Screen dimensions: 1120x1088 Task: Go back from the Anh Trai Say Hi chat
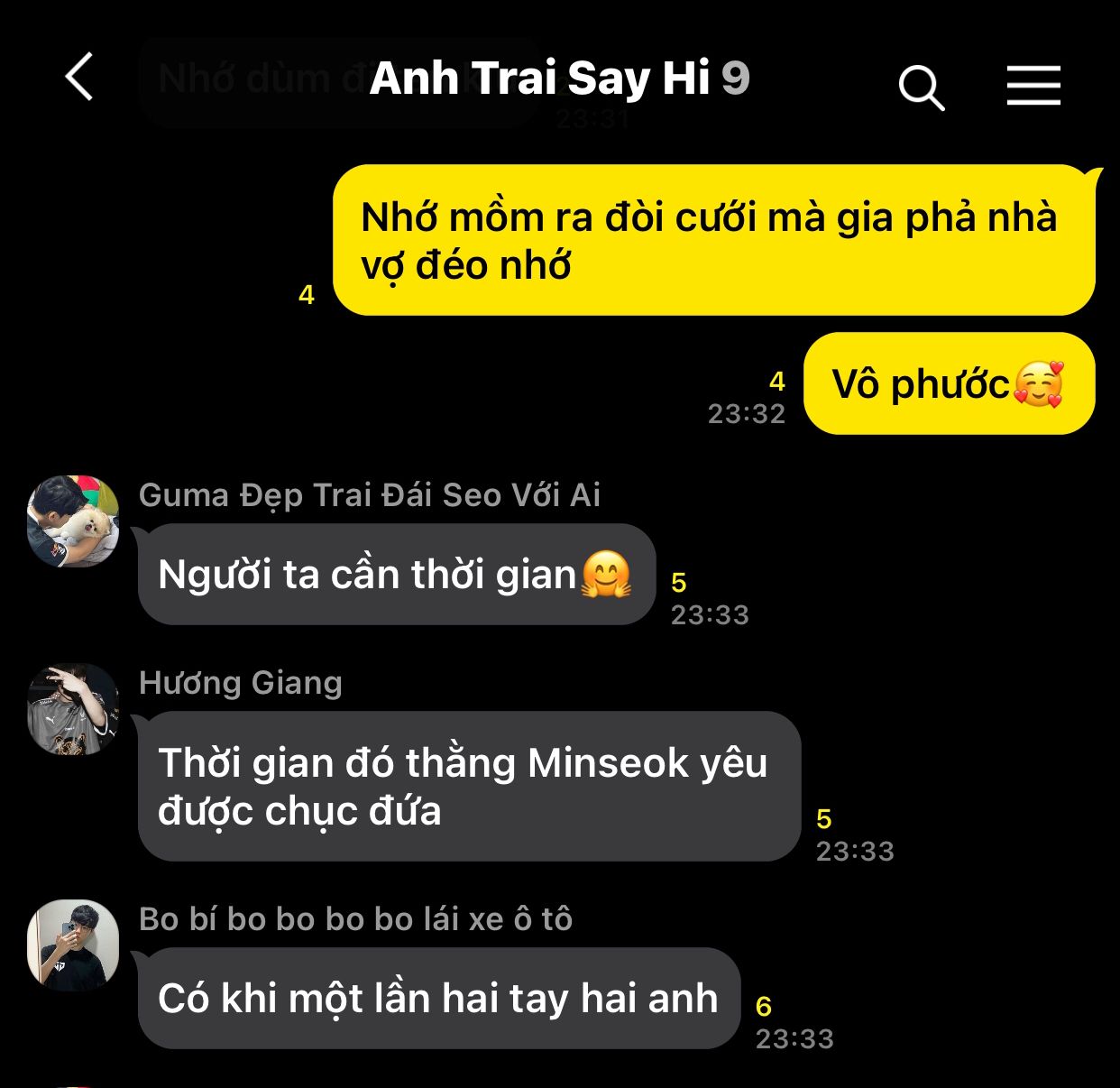[79, 77]
